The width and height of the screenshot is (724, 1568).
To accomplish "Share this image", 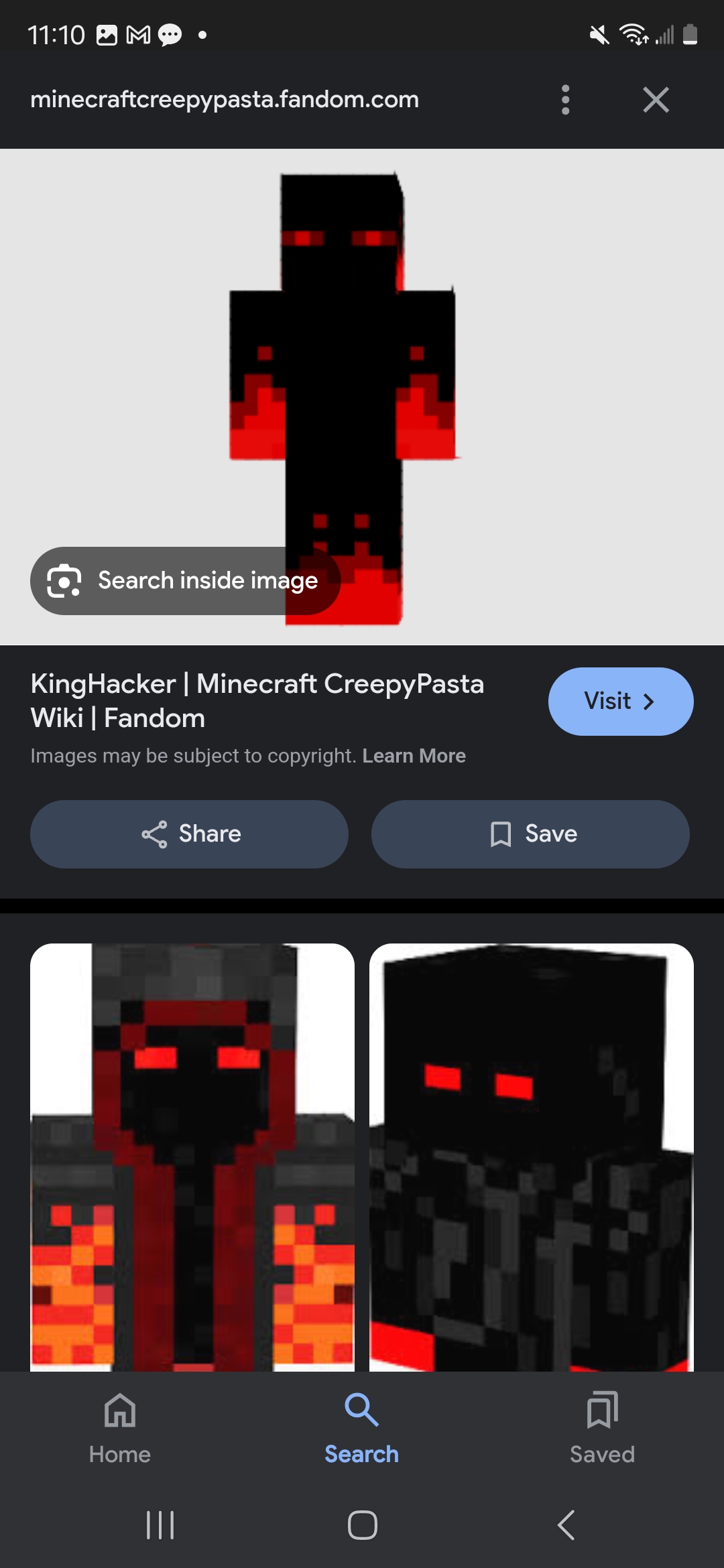I will click(x=189, y=834).
